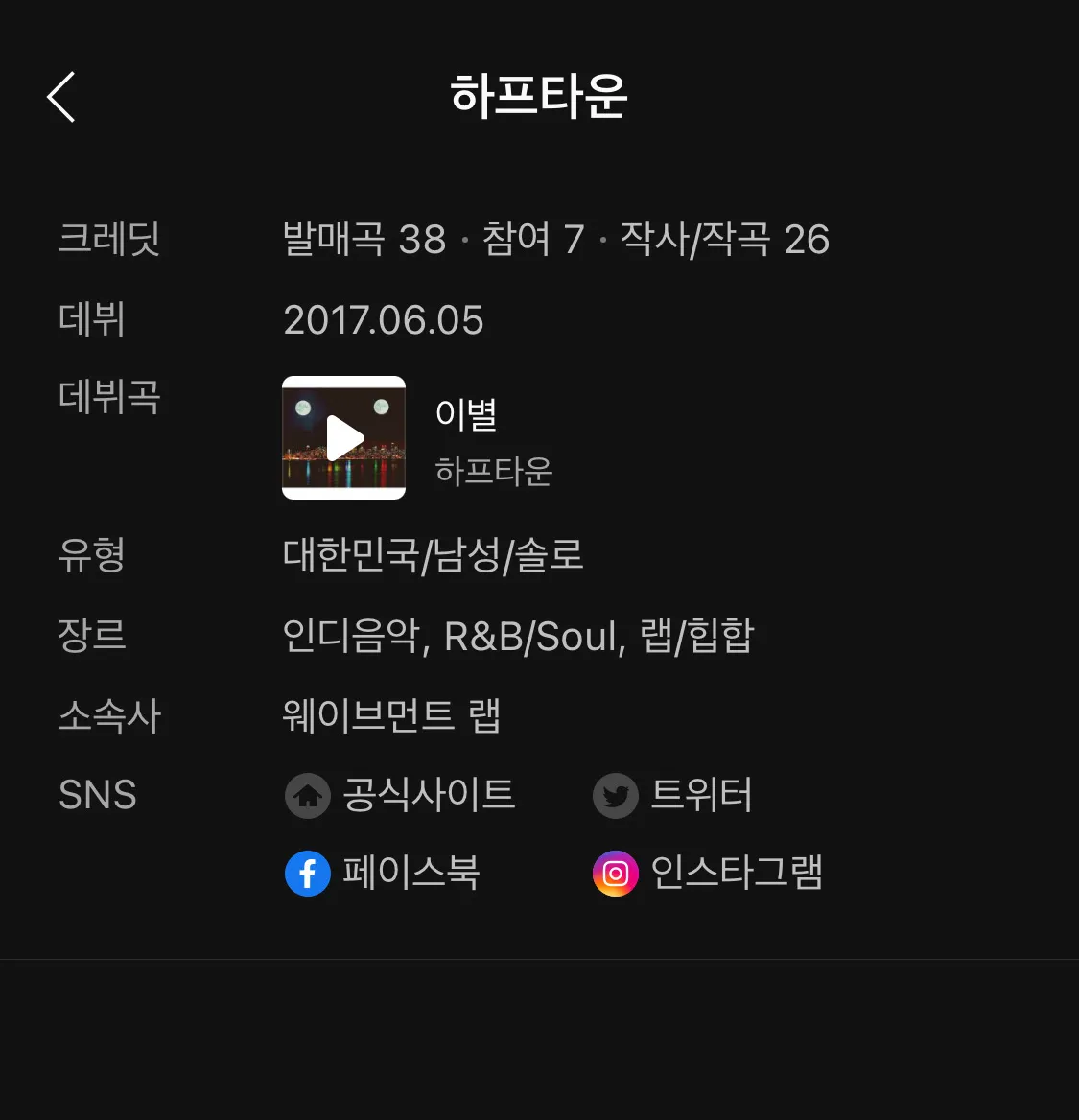Open 작사/작곡 26 songwriting credits

click(x=723, y=242)
